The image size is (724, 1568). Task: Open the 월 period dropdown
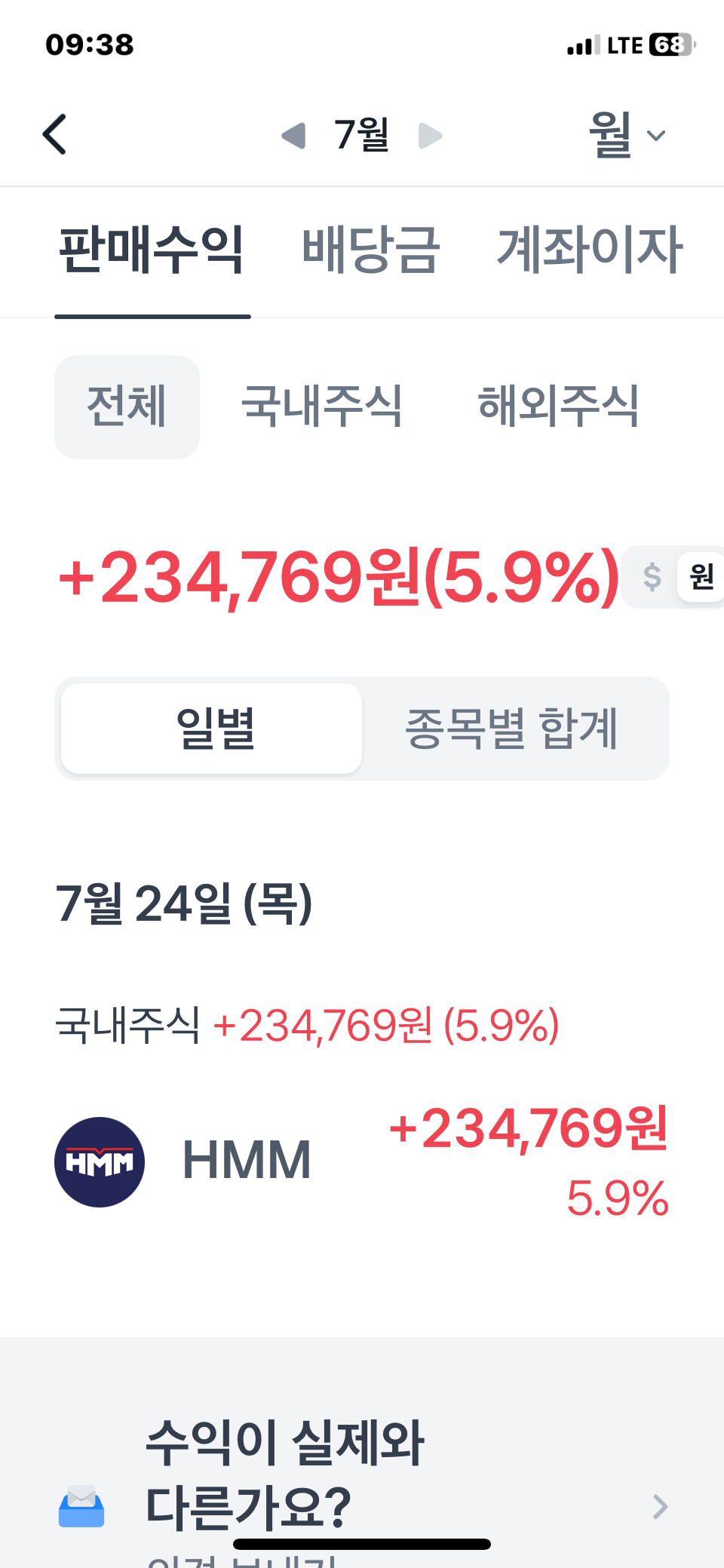coord(627,135)
